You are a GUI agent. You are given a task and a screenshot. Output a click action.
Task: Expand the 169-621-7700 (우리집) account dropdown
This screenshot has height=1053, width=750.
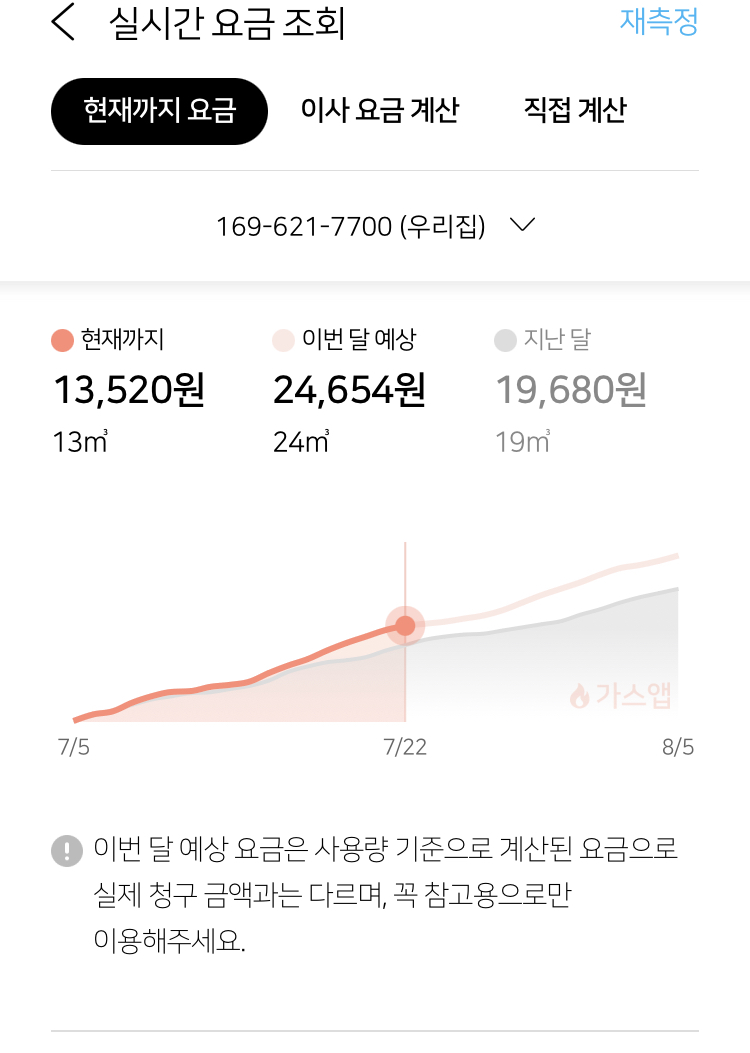[x=376, y=227]
